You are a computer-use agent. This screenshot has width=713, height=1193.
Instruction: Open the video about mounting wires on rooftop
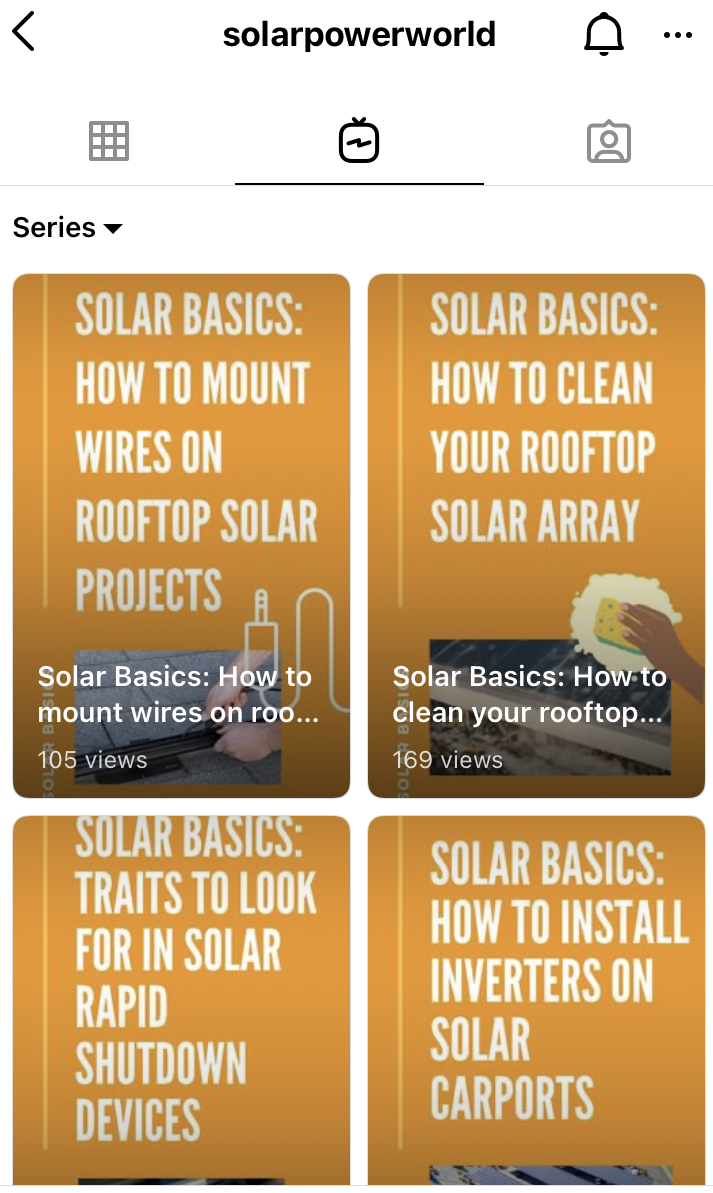coord(181,536)
